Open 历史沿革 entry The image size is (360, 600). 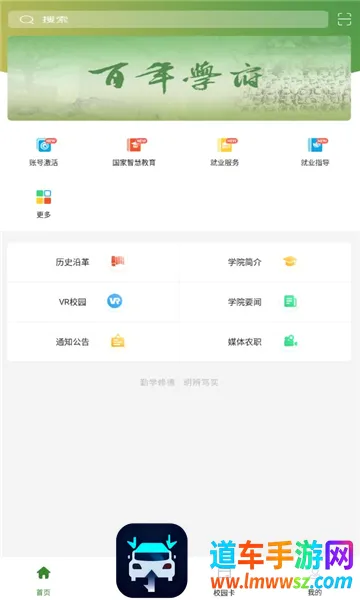[x=93, y=262]
